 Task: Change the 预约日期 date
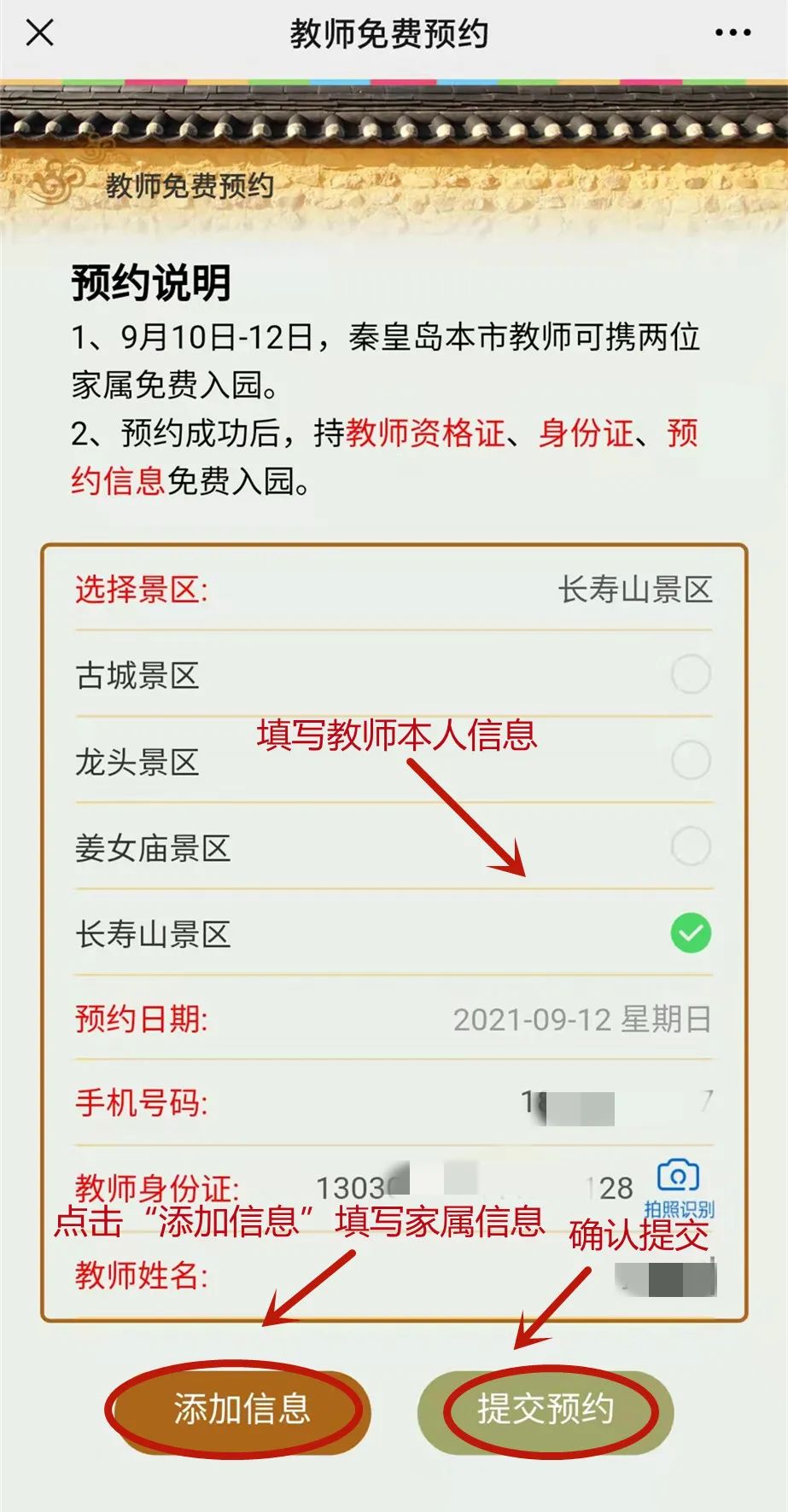pyautogui.click(x=394, y=1019)
